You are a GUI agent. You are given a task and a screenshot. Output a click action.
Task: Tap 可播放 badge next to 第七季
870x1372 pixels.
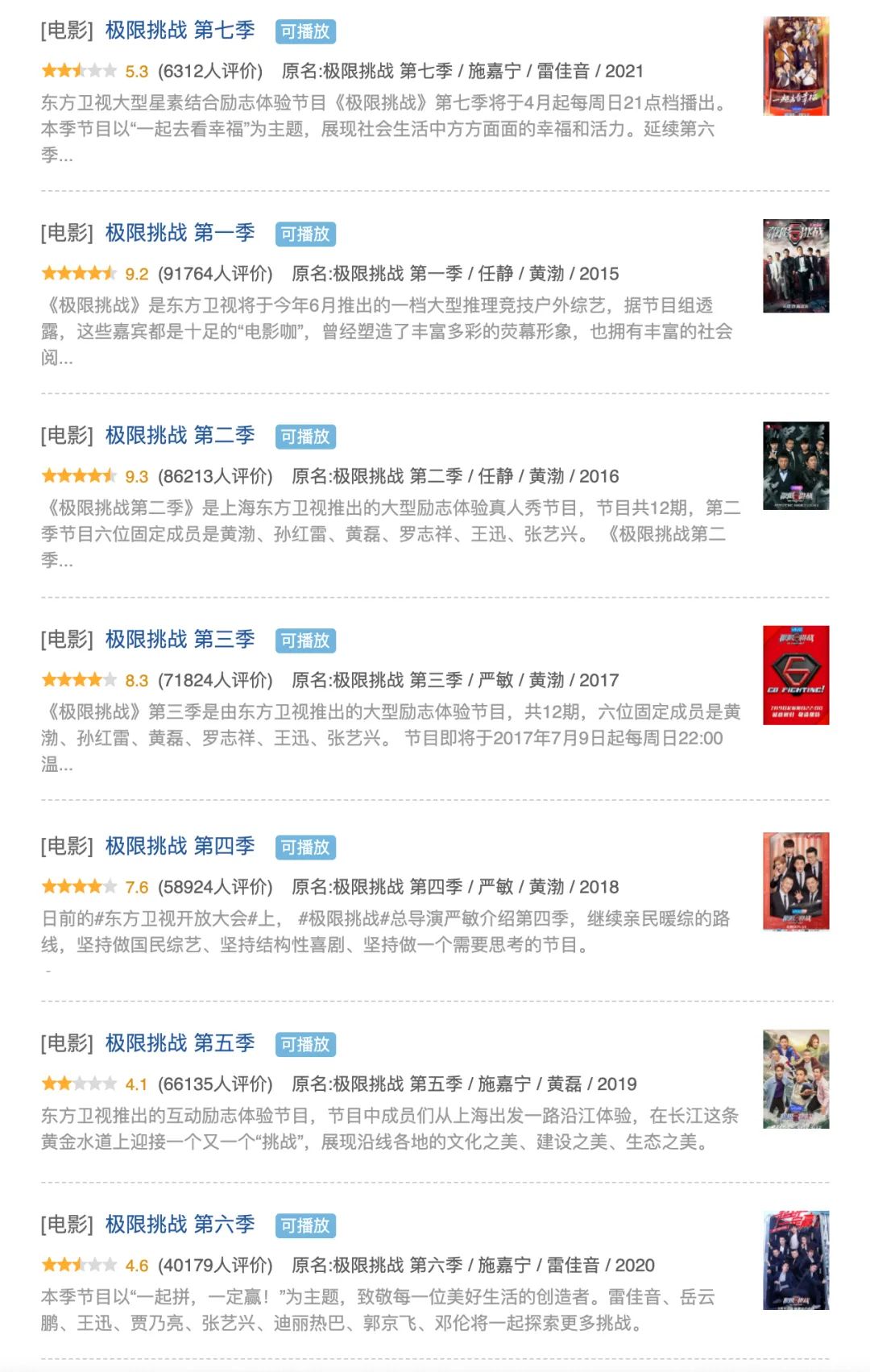[305, 31]
